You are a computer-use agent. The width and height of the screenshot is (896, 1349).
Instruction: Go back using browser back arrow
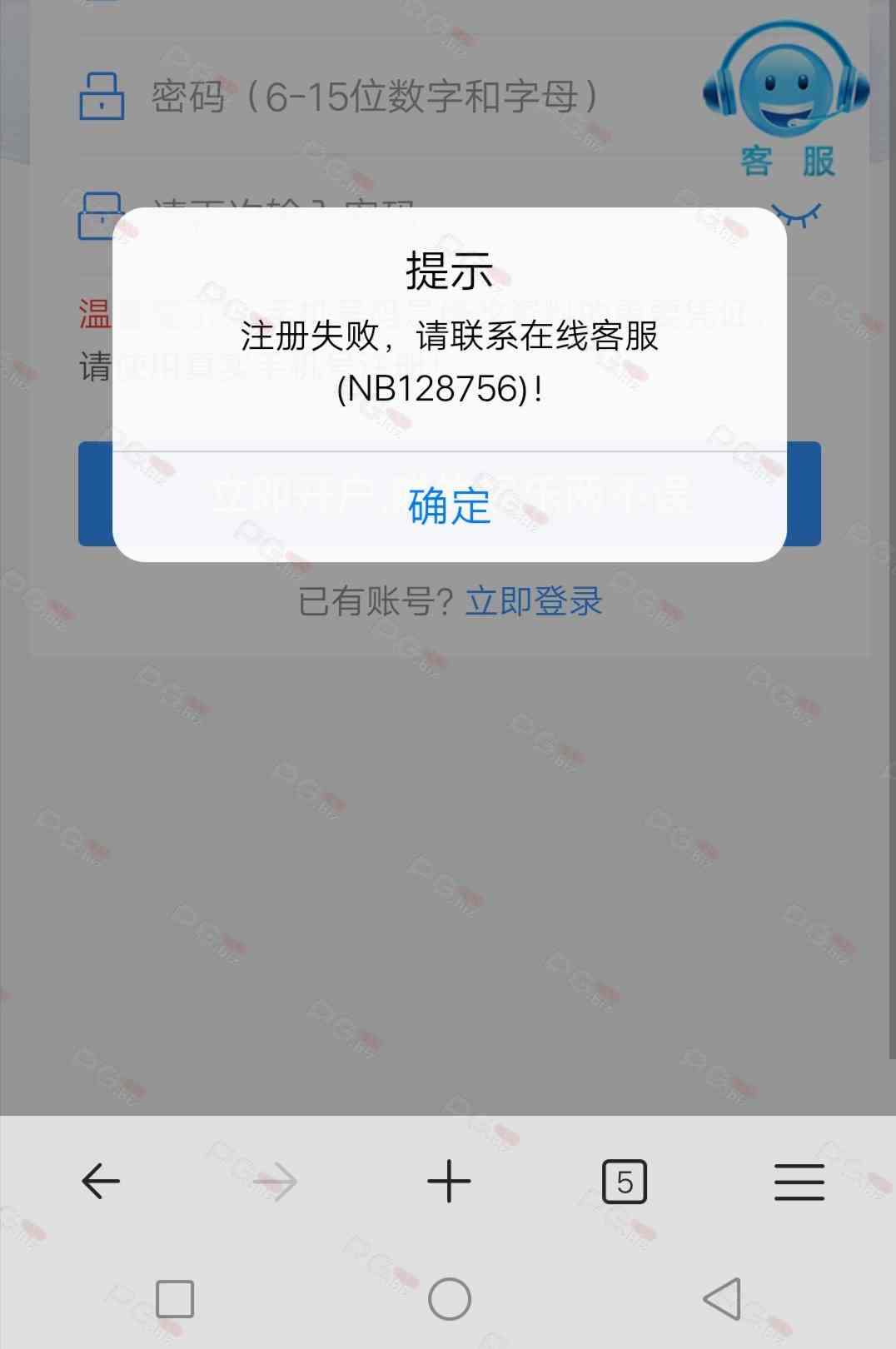[x=101, y=1181]
